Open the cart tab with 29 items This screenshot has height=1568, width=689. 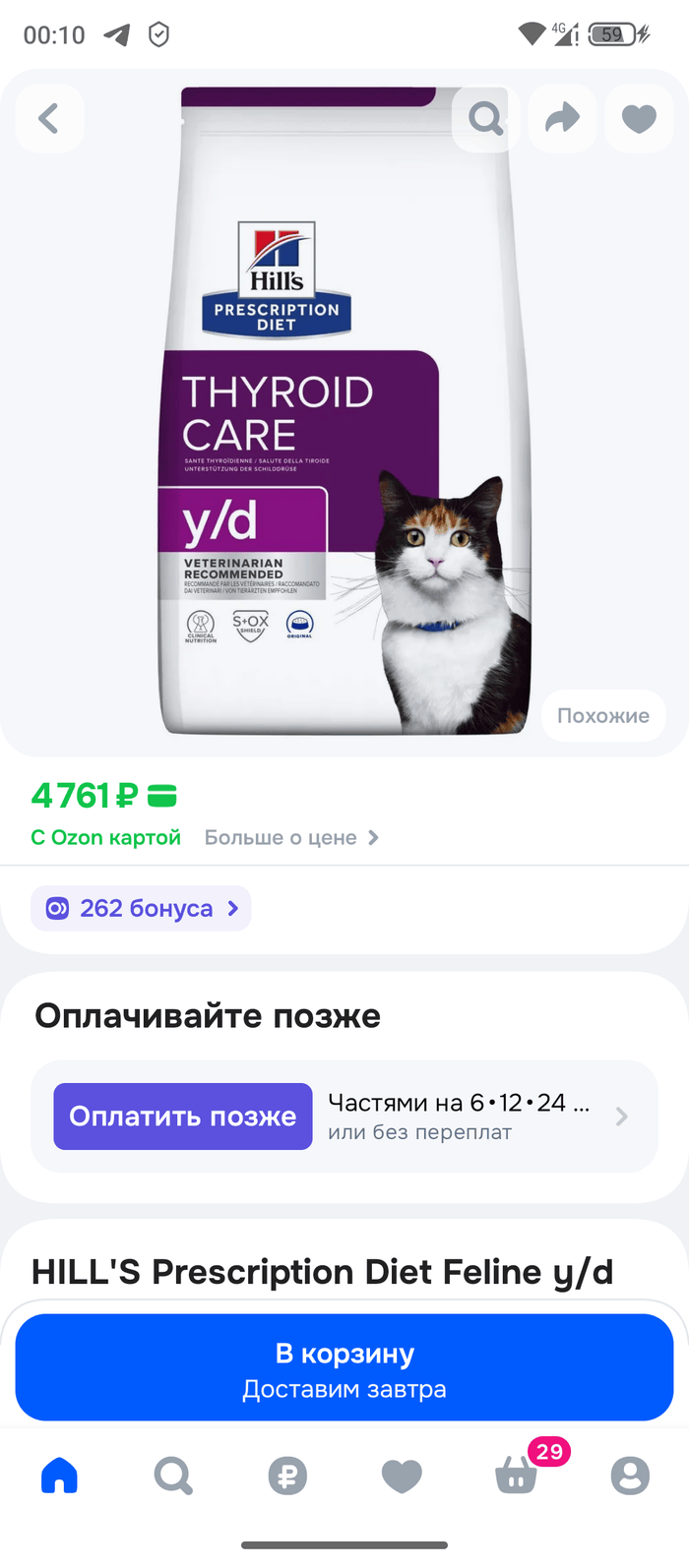[x=516, y=1476]
